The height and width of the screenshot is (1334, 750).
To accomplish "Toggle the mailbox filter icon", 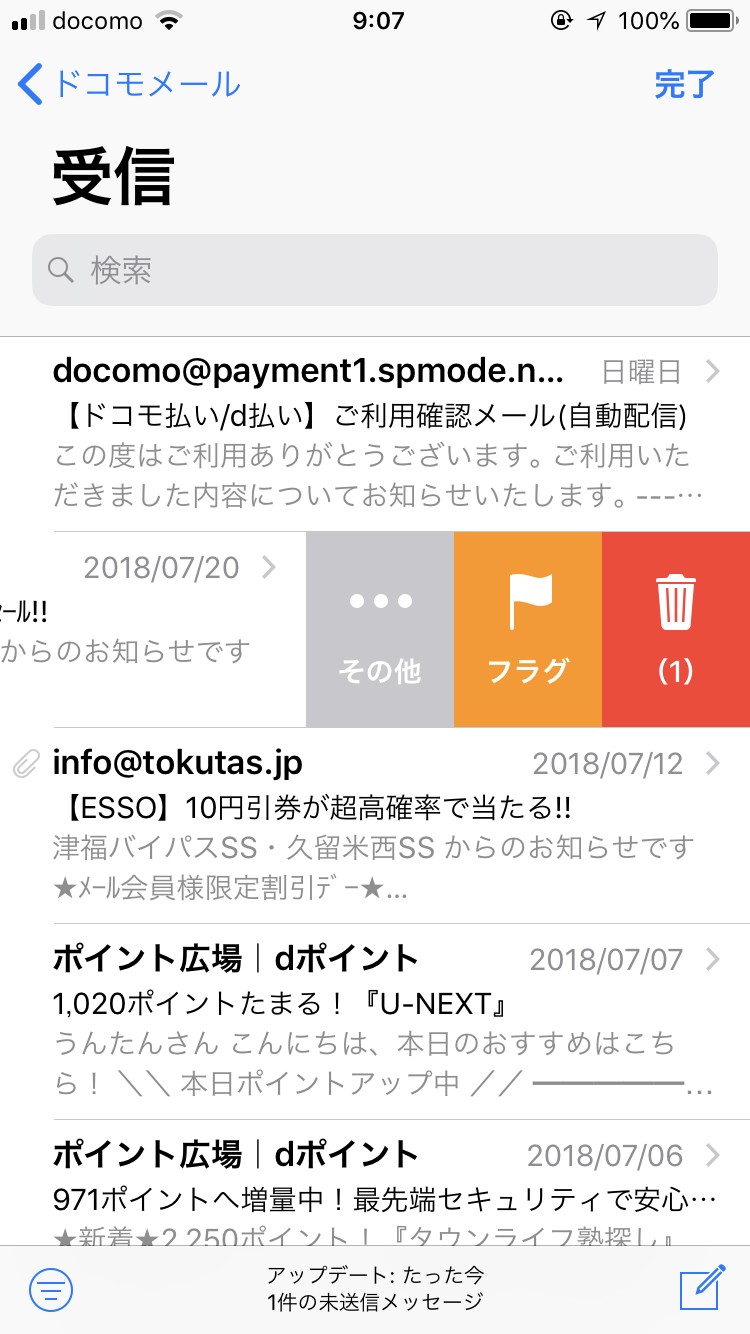I will pyautogui.click(x=51, y=1289).
